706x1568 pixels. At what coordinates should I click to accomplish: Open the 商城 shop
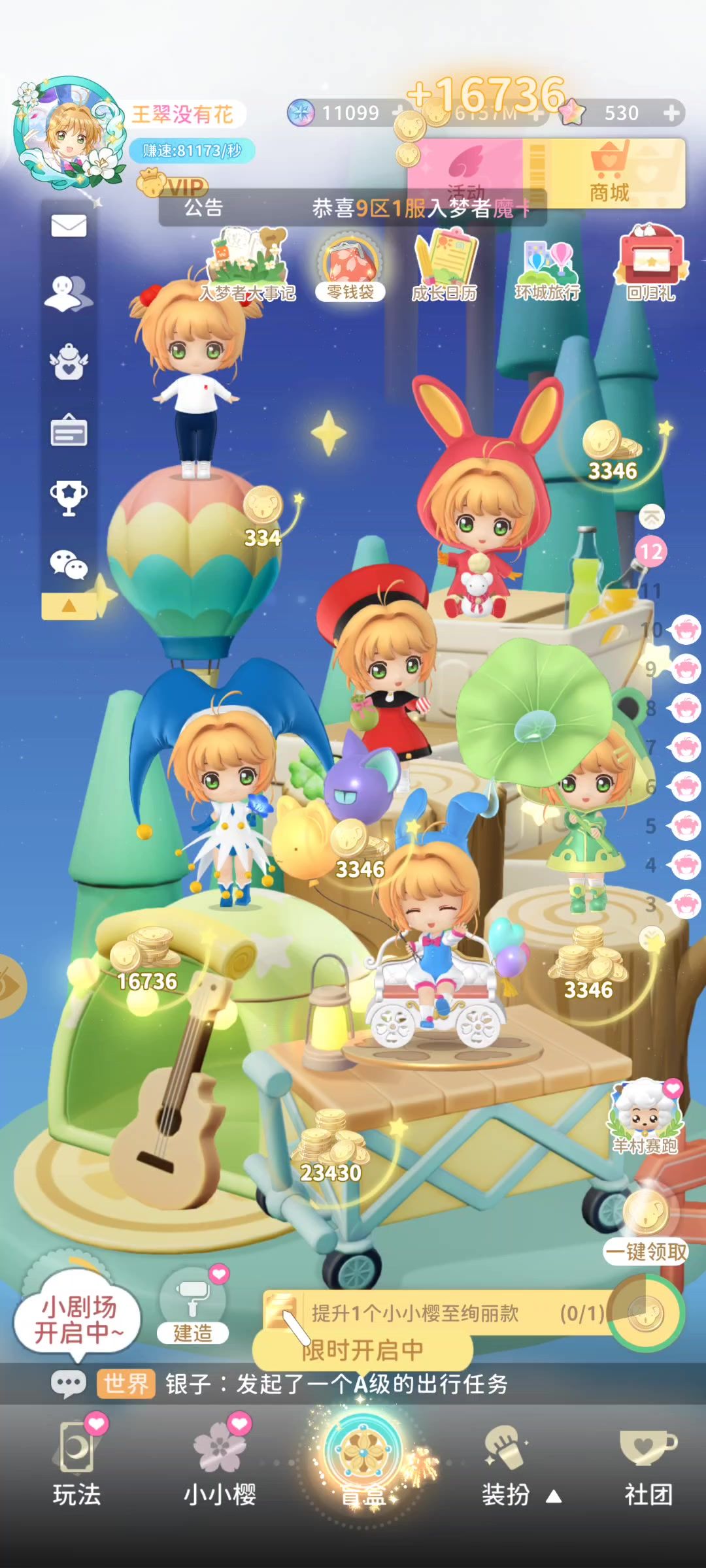click(609, 174)
